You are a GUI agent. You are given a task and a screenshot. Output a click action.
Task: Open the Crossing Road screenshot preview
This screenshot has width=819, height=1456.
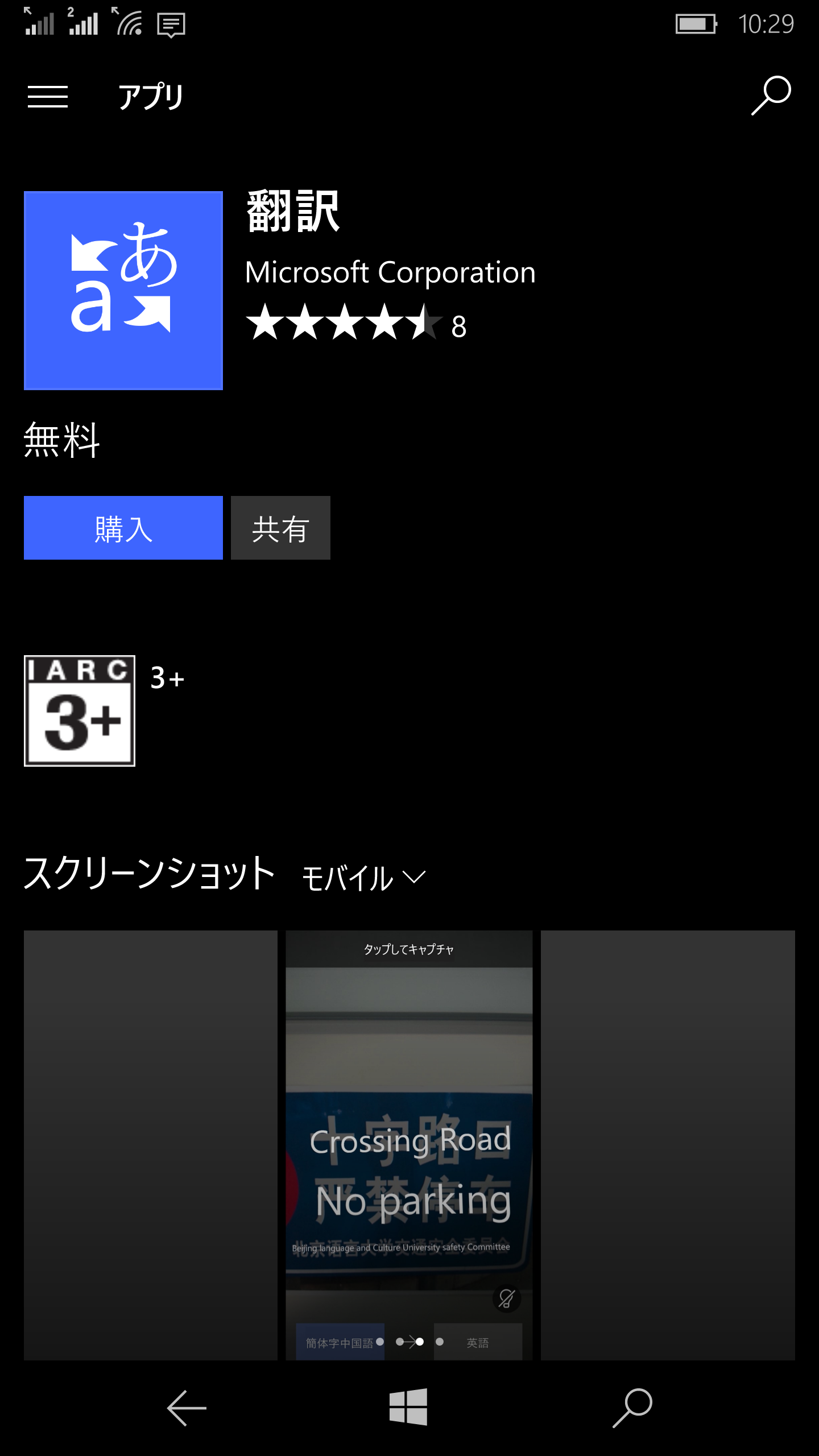coord(409,1145)
